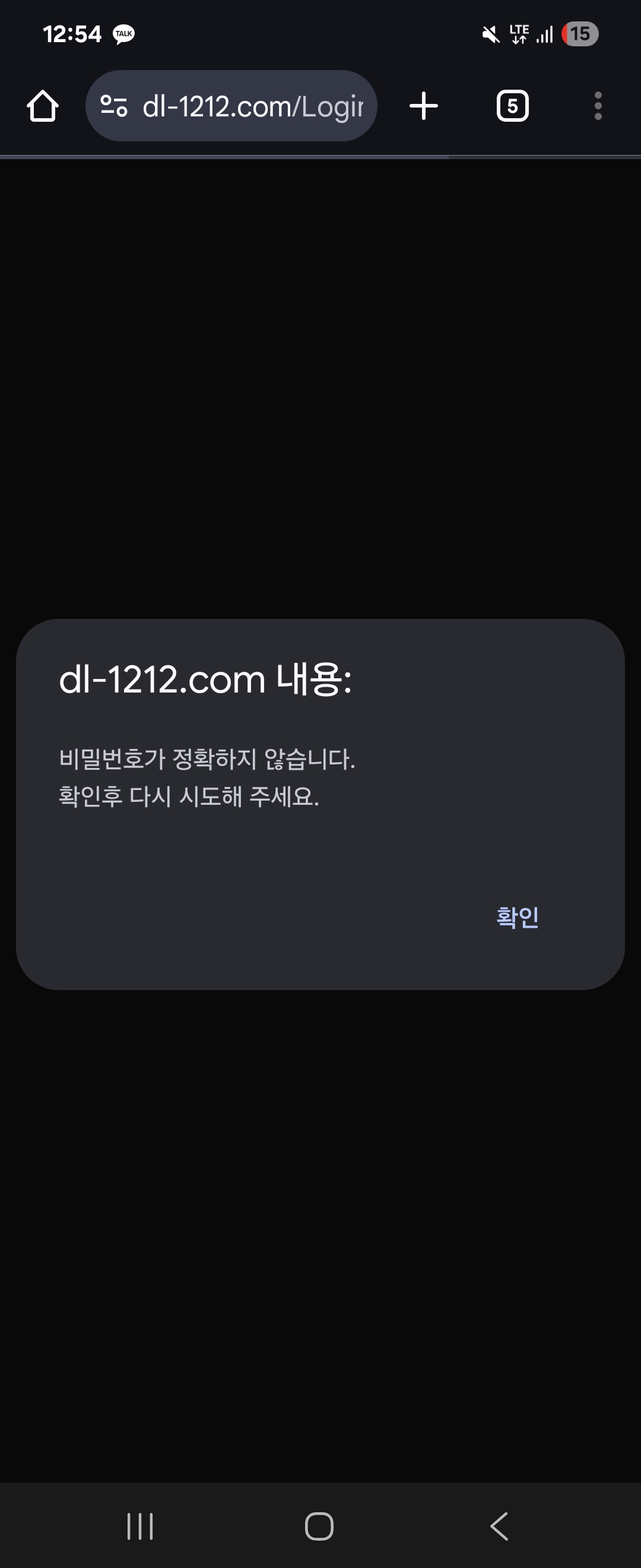This screenshot has height=1568, width=641.
Task: Tap the dl-1212.com address bar
Action: 252,106
